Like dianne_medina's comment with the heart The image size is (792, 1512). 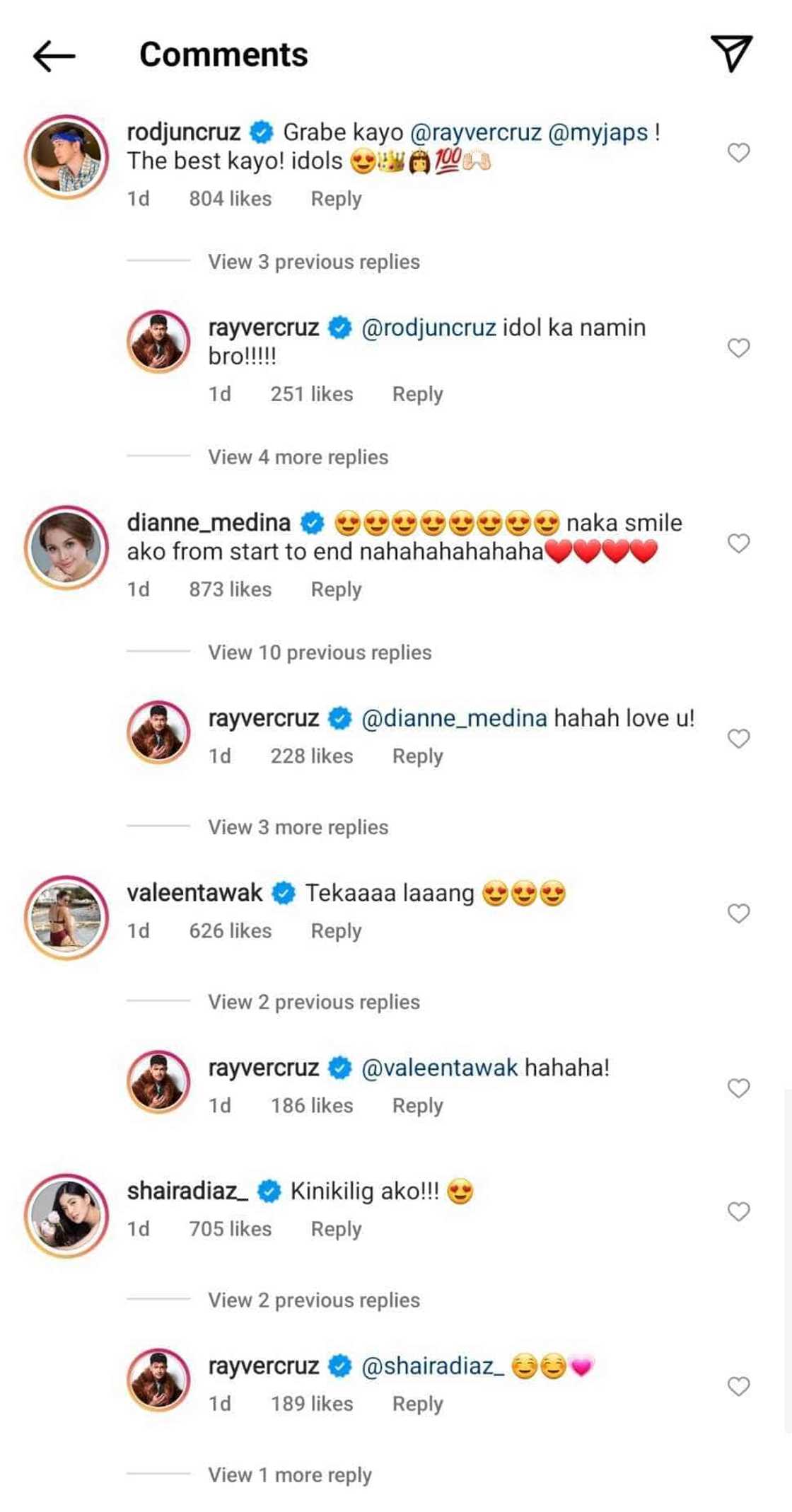pyautogui.click(x=738, y=543)
